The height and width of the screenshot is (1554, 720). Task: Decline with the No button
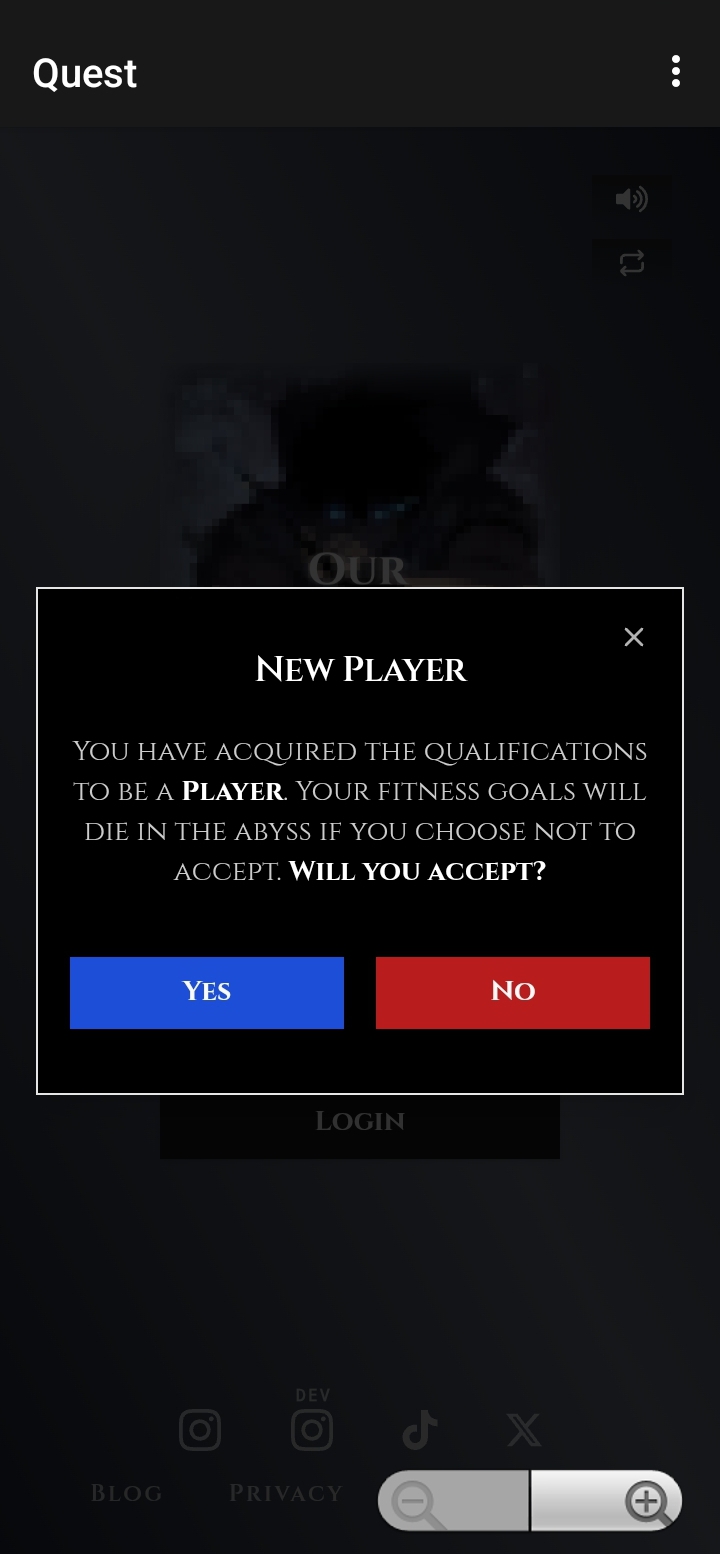tap(512, 992)
